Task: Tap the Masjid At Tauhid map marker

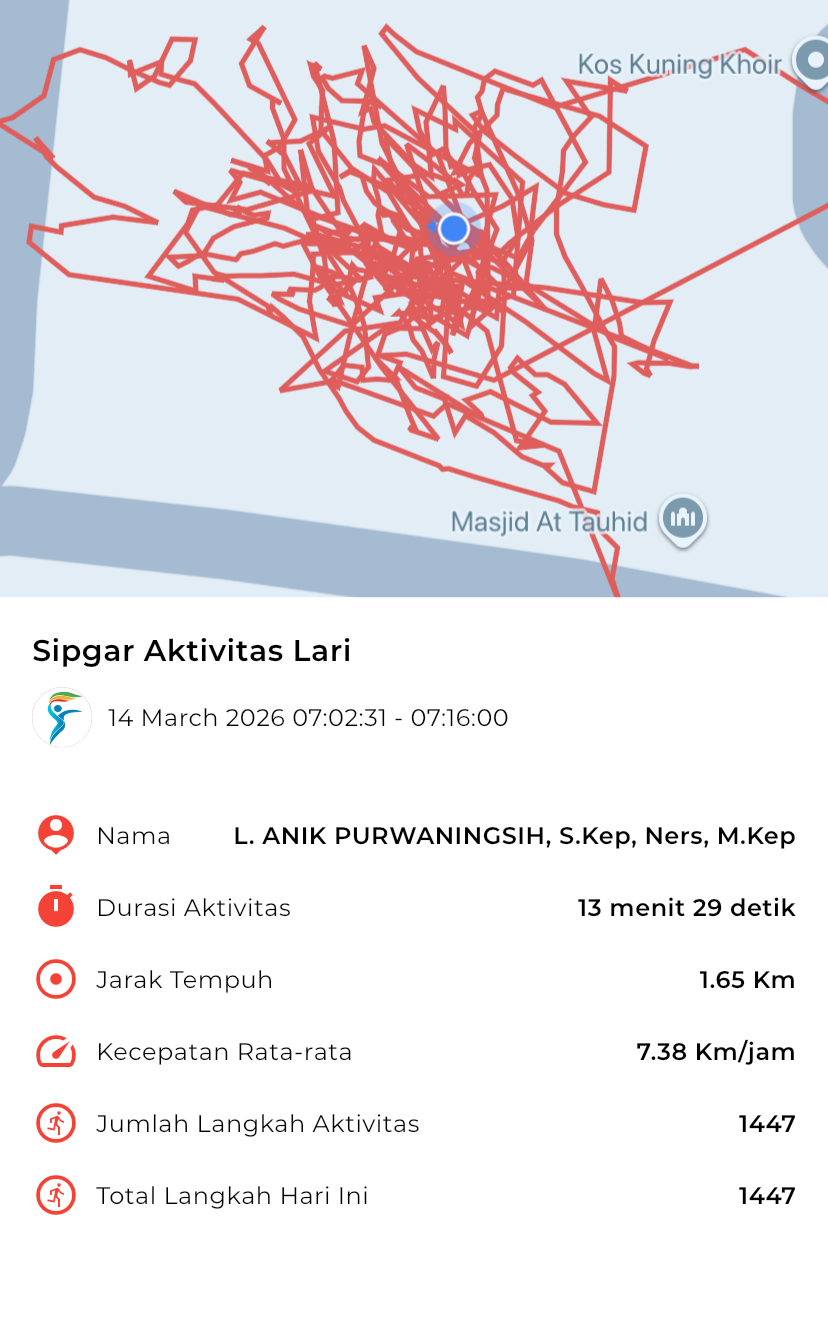Action: click(x=684, y=519)
